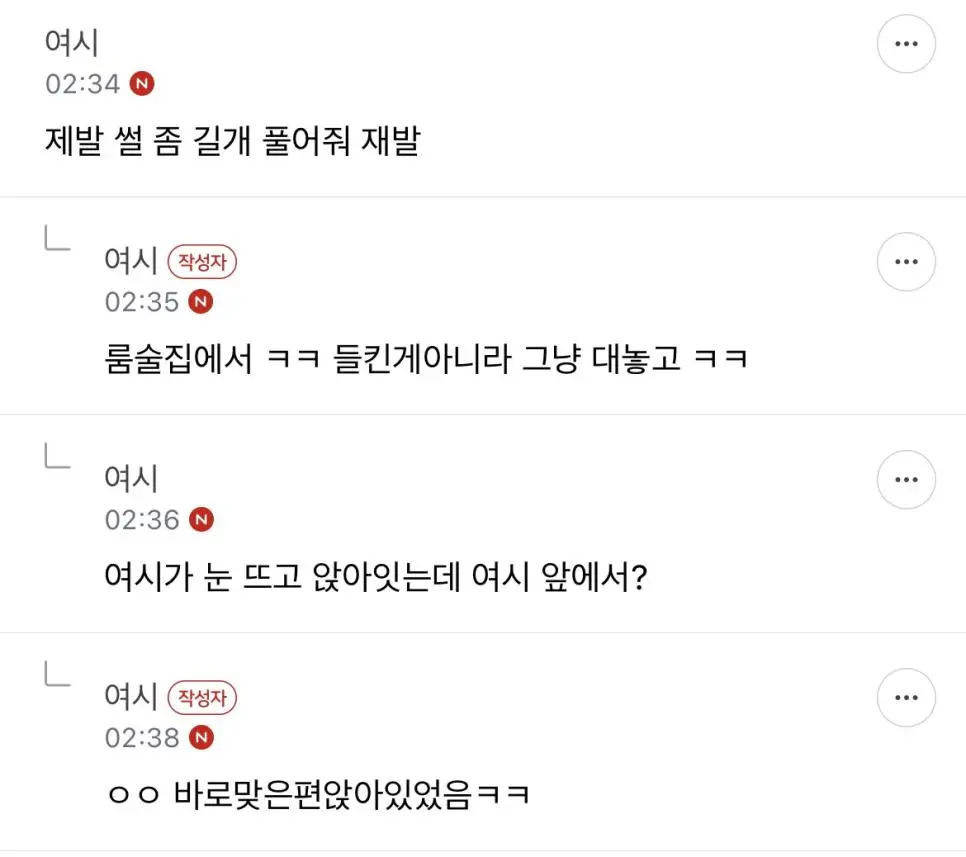Open more options for the 02:34 comment
The height and width of the screenshot is (857, 966).
click(x=906, y=44)
